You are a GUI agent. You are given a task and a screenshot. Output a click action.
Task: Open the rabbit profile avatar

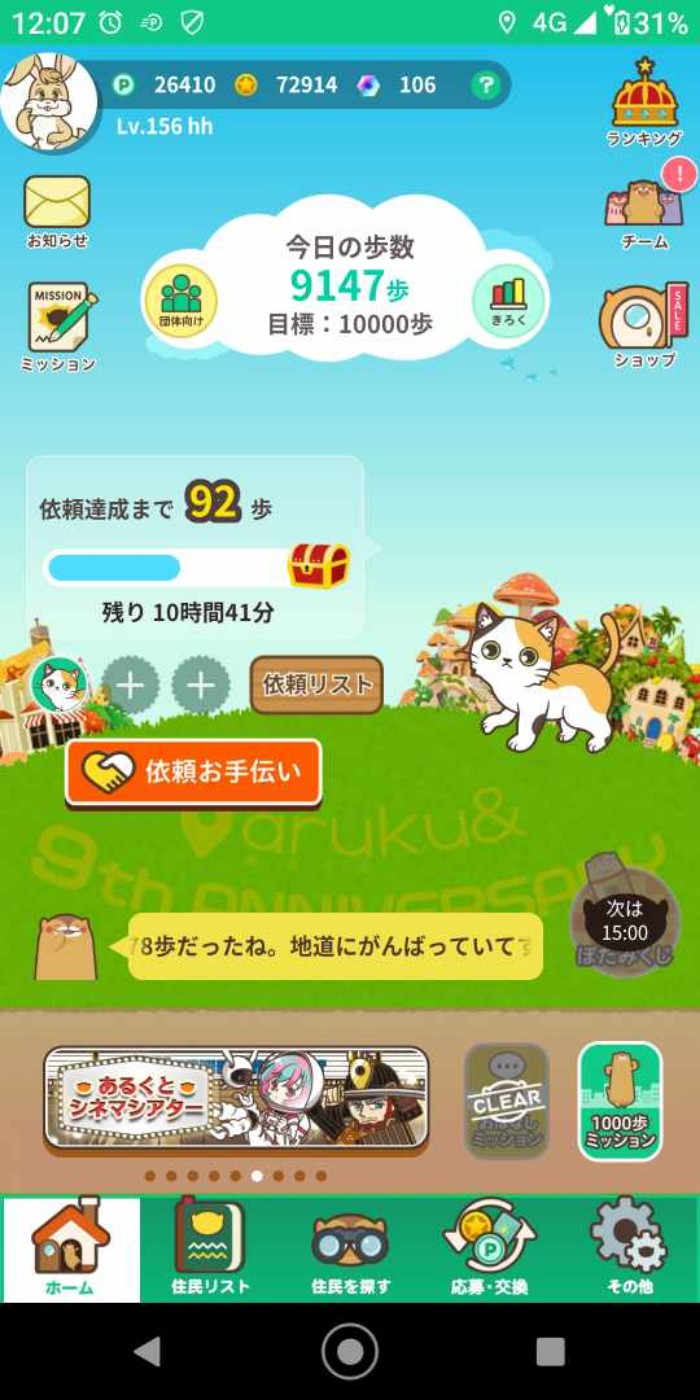tap(49, 101)
